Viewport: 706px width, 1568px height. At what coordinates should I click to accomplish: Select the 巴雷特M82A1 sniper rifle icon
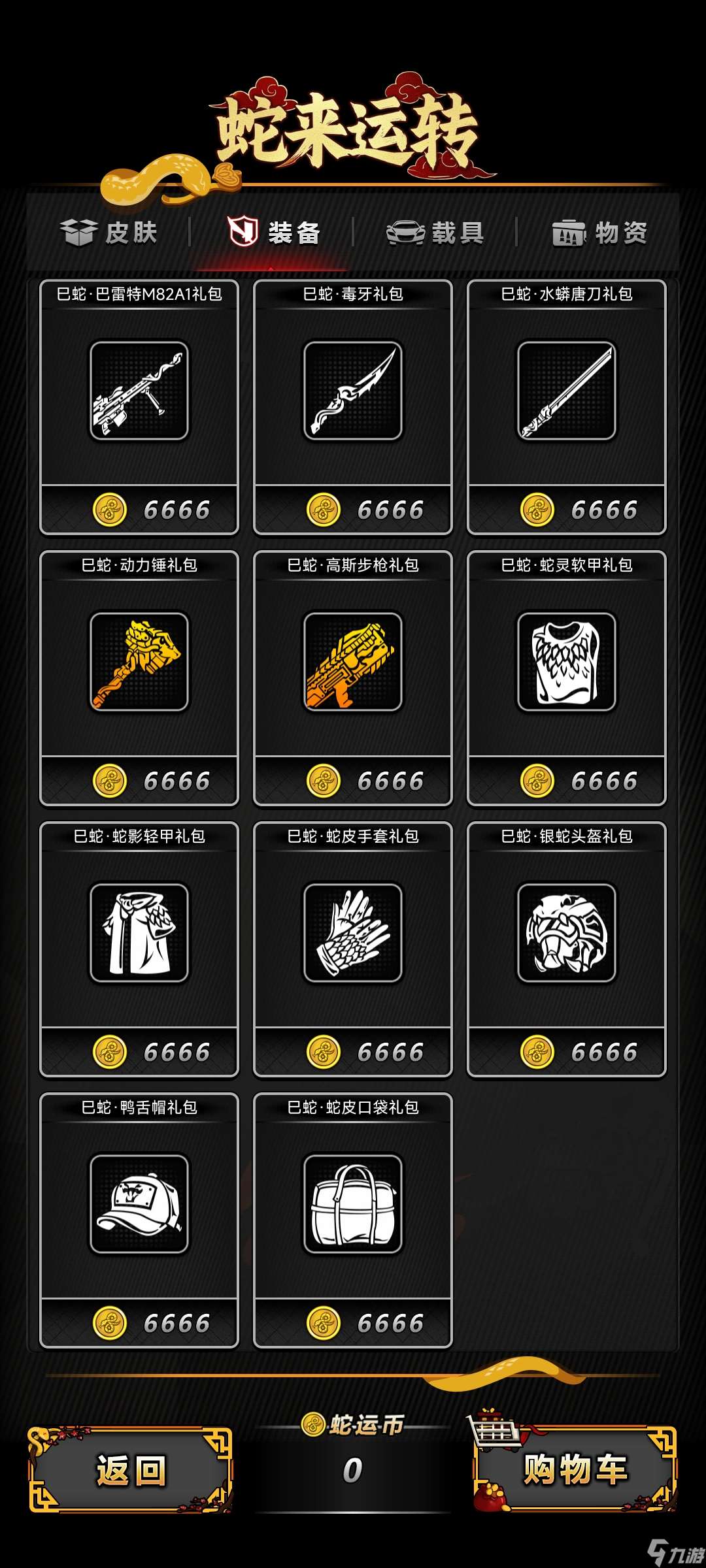pos(139,391)
